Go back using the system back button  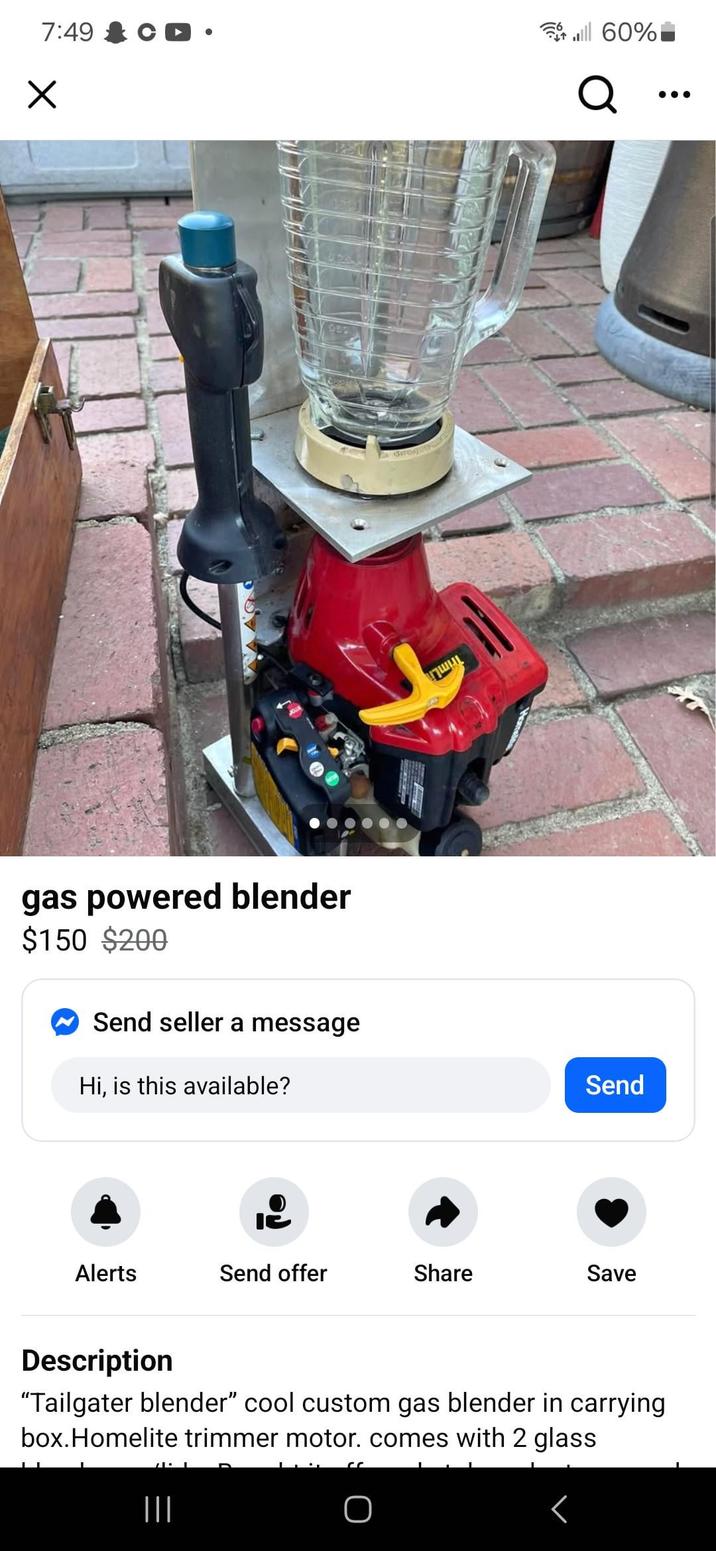click(559, 1509)
